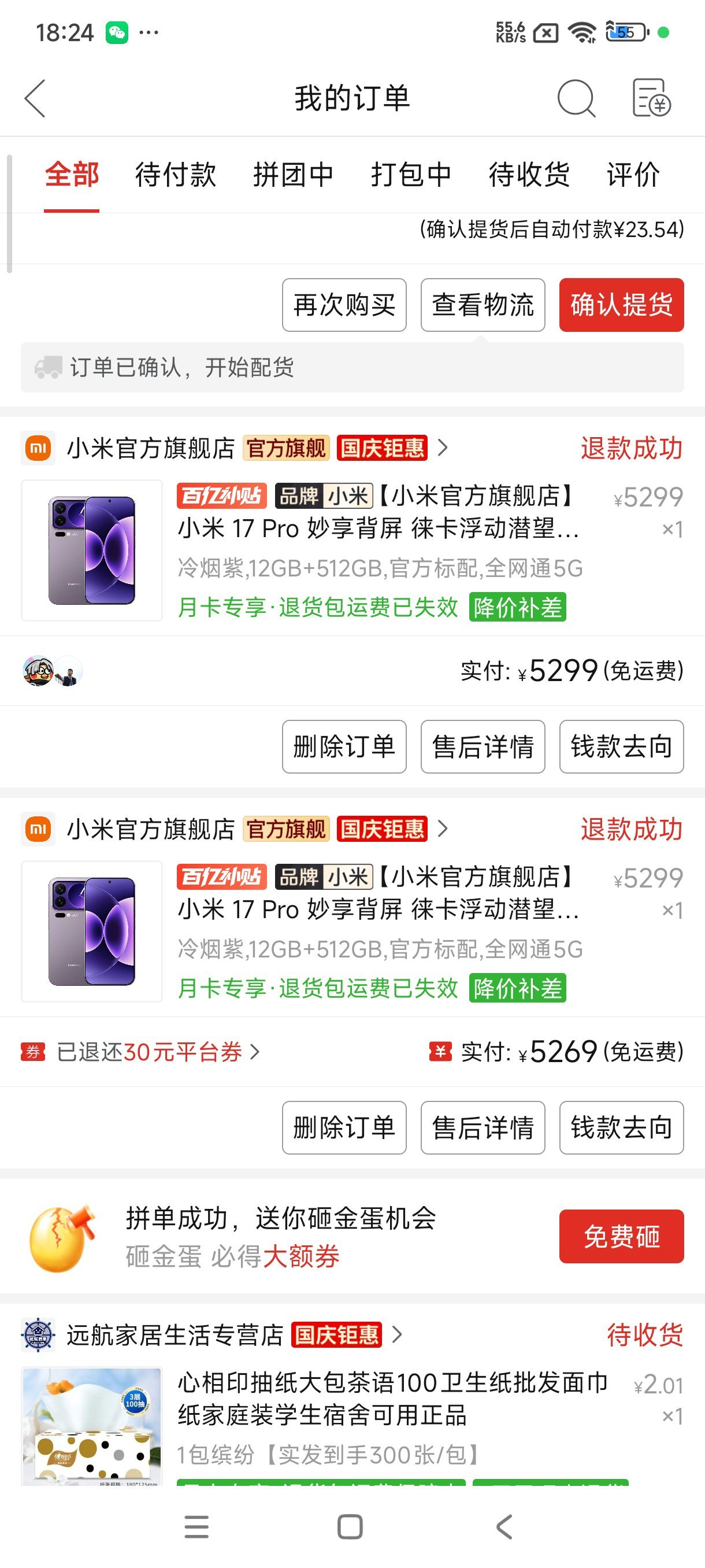Open the bill record icon

[x=650, y=98]
